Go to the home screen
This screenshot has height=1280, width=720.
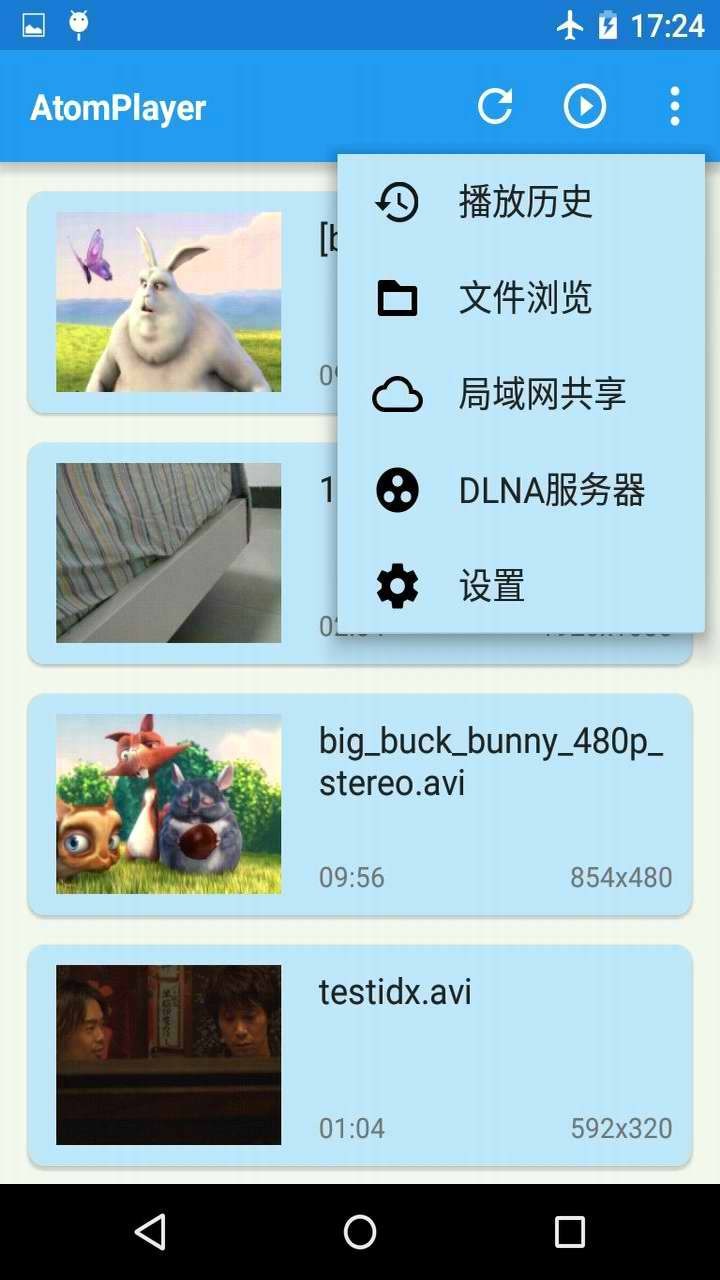coord(360,1232)
